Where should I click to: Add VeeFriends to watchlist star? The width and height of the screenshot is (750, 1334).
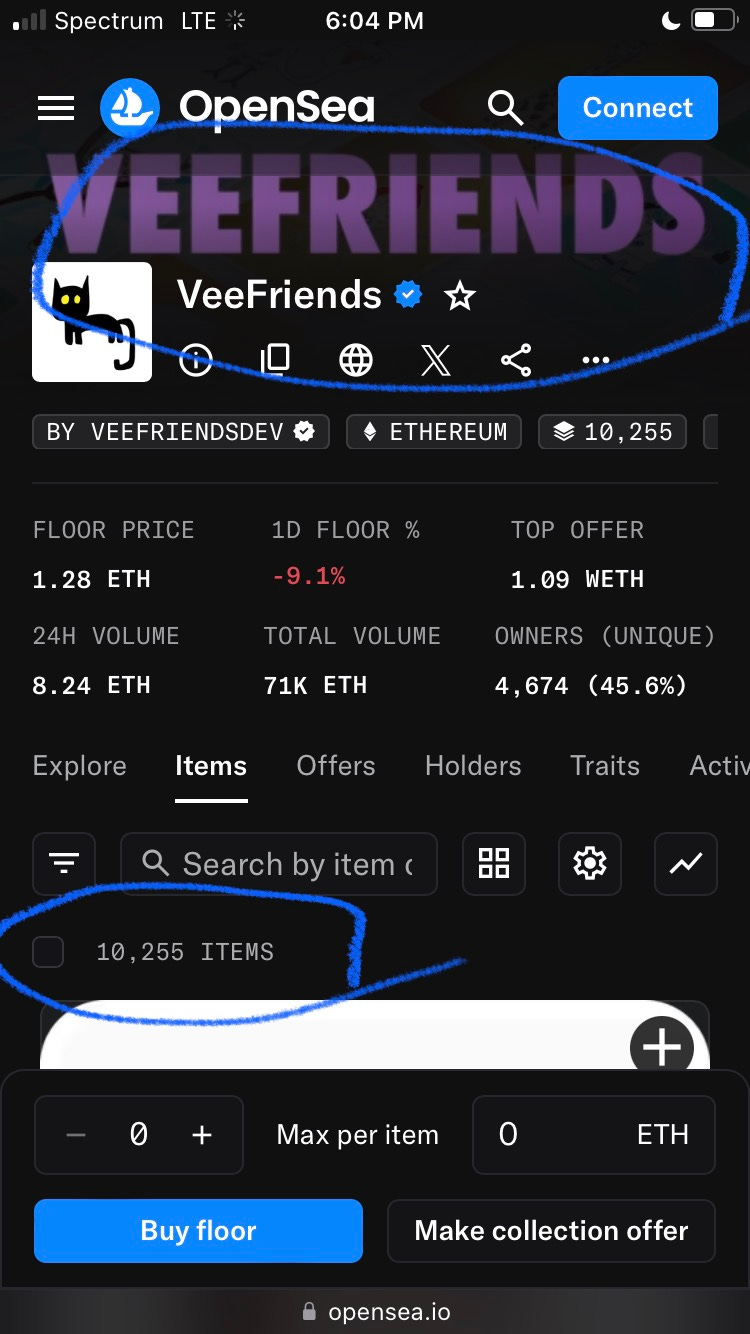coord(460,296)
